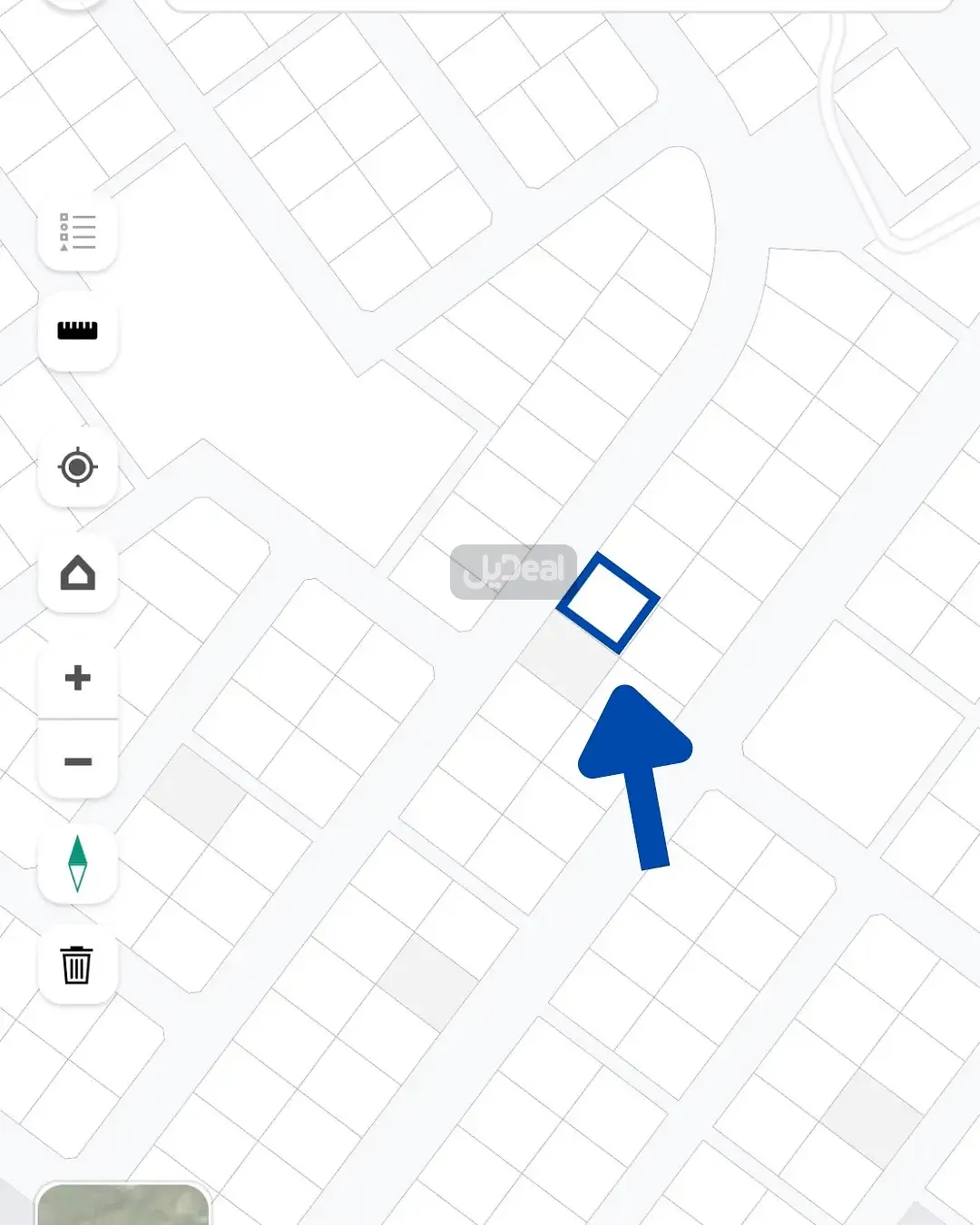Clear drawings with the trash icon
980x1225 pixels.
pyautogui.click(x=77, y=965)
